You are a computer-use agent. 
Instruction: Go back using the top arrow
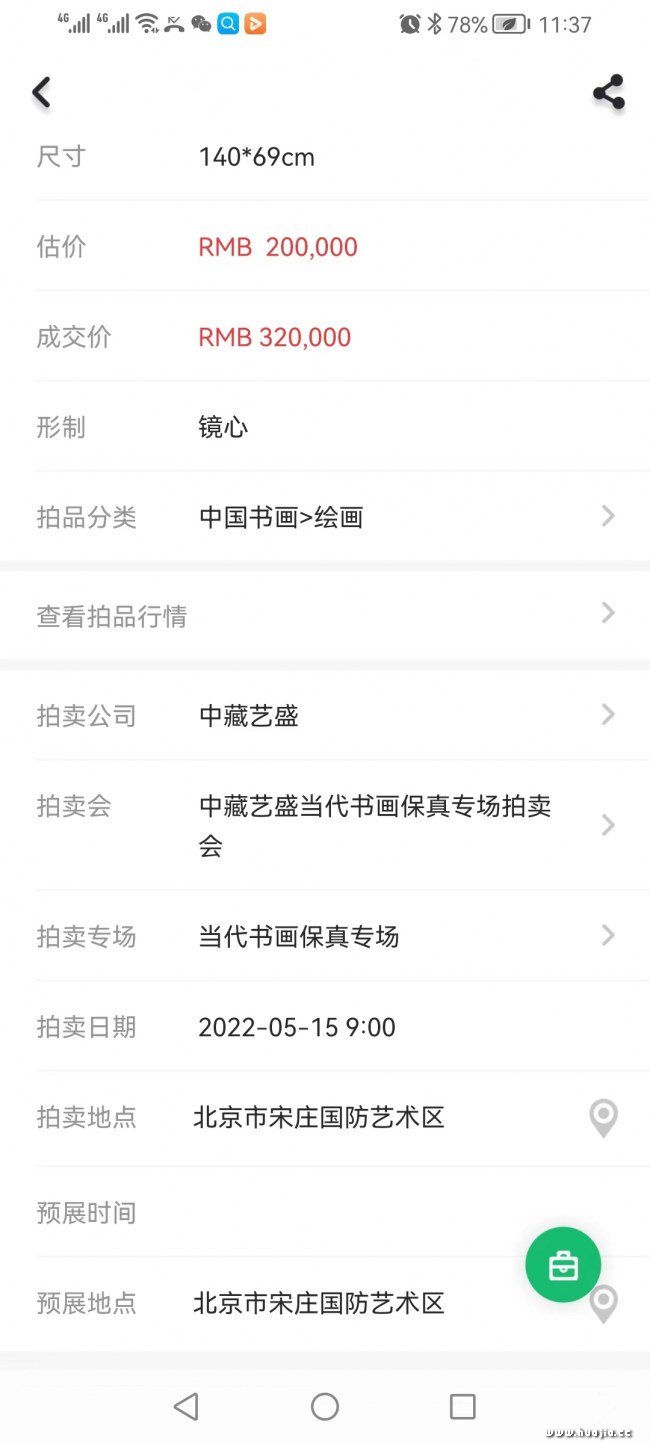click(x=41, y=93)
